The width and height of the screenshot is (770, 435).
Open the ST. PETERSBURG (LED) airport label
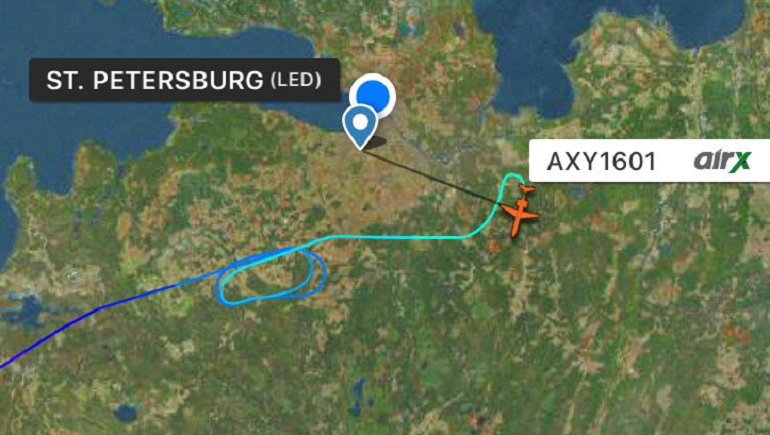click(185, 81)
